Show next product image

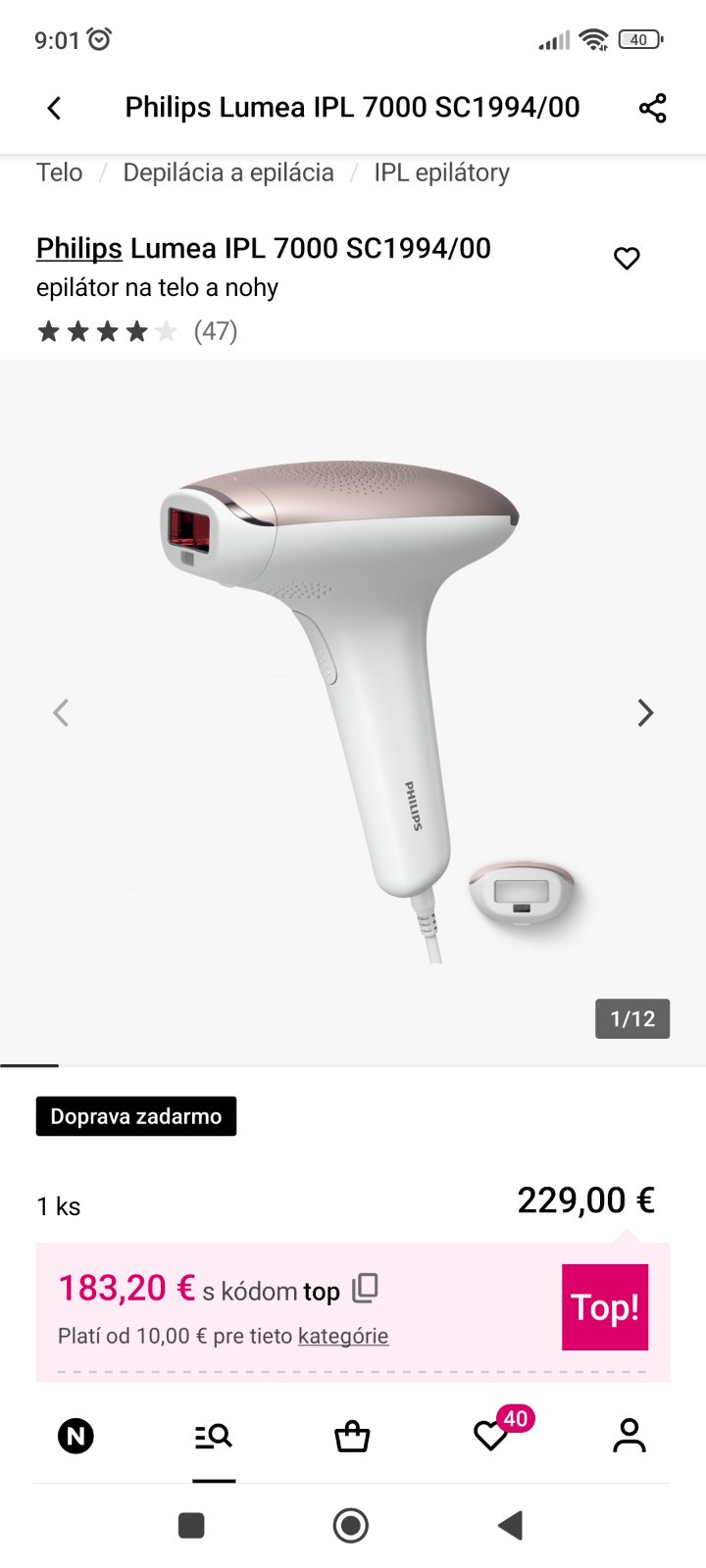tap(645, 712)
